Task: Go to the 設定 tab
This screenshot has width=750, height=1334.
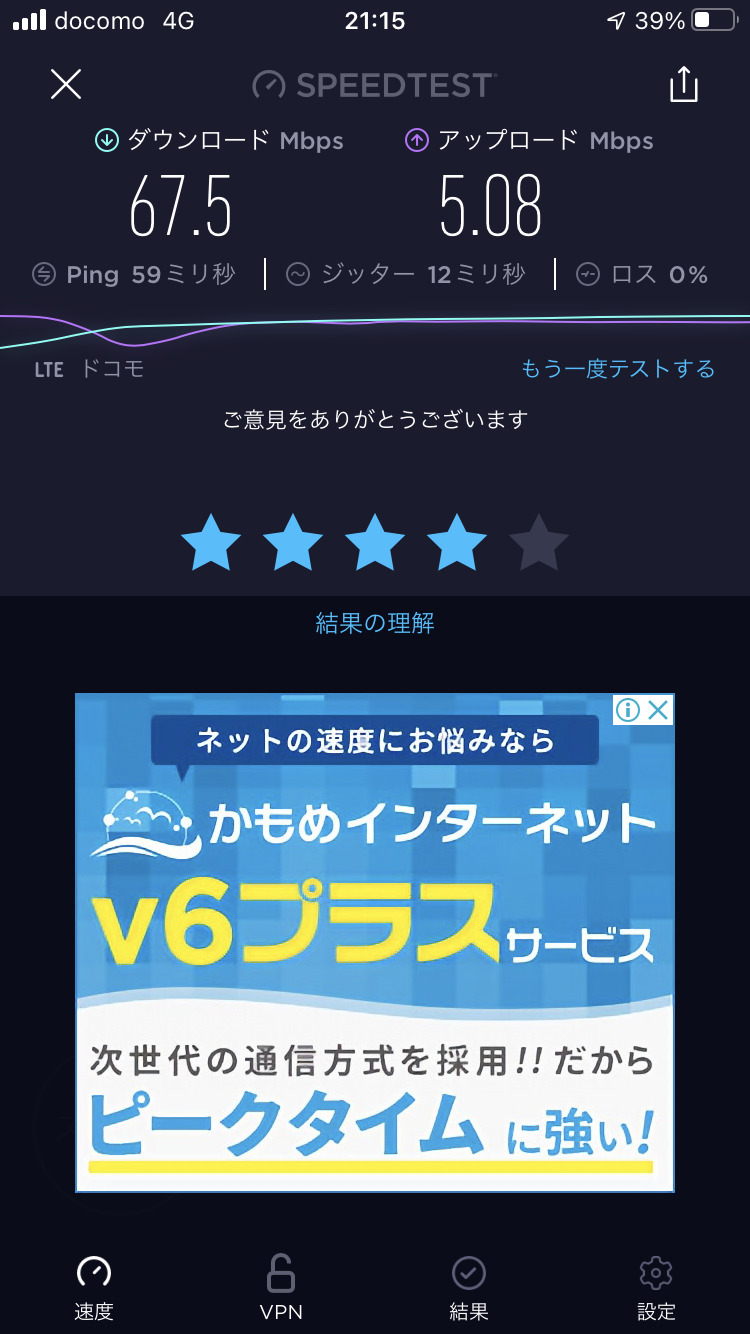Action: [x=656, y=1287]
